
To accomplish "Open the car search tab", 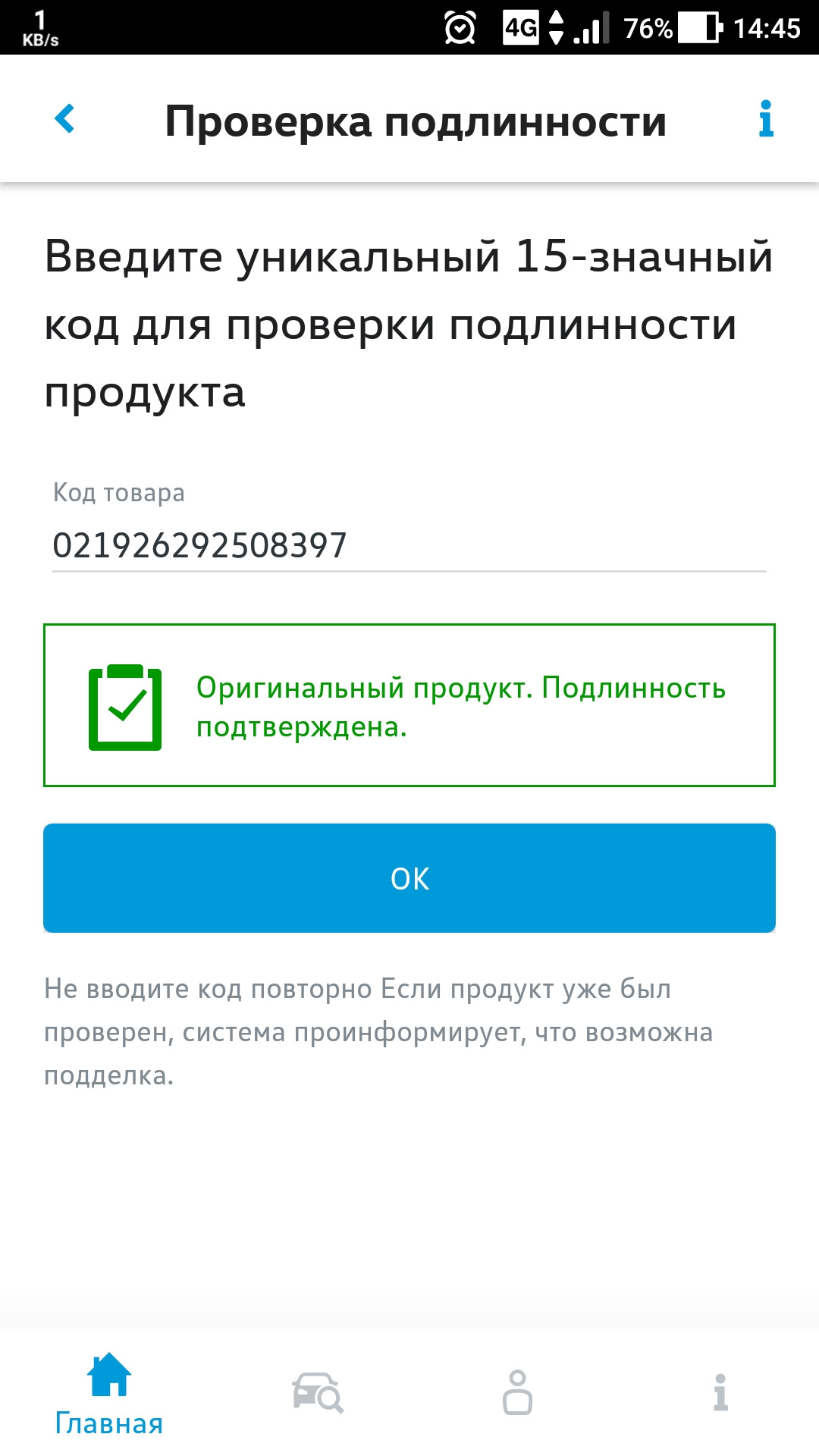I will (x=317, y=1392).
